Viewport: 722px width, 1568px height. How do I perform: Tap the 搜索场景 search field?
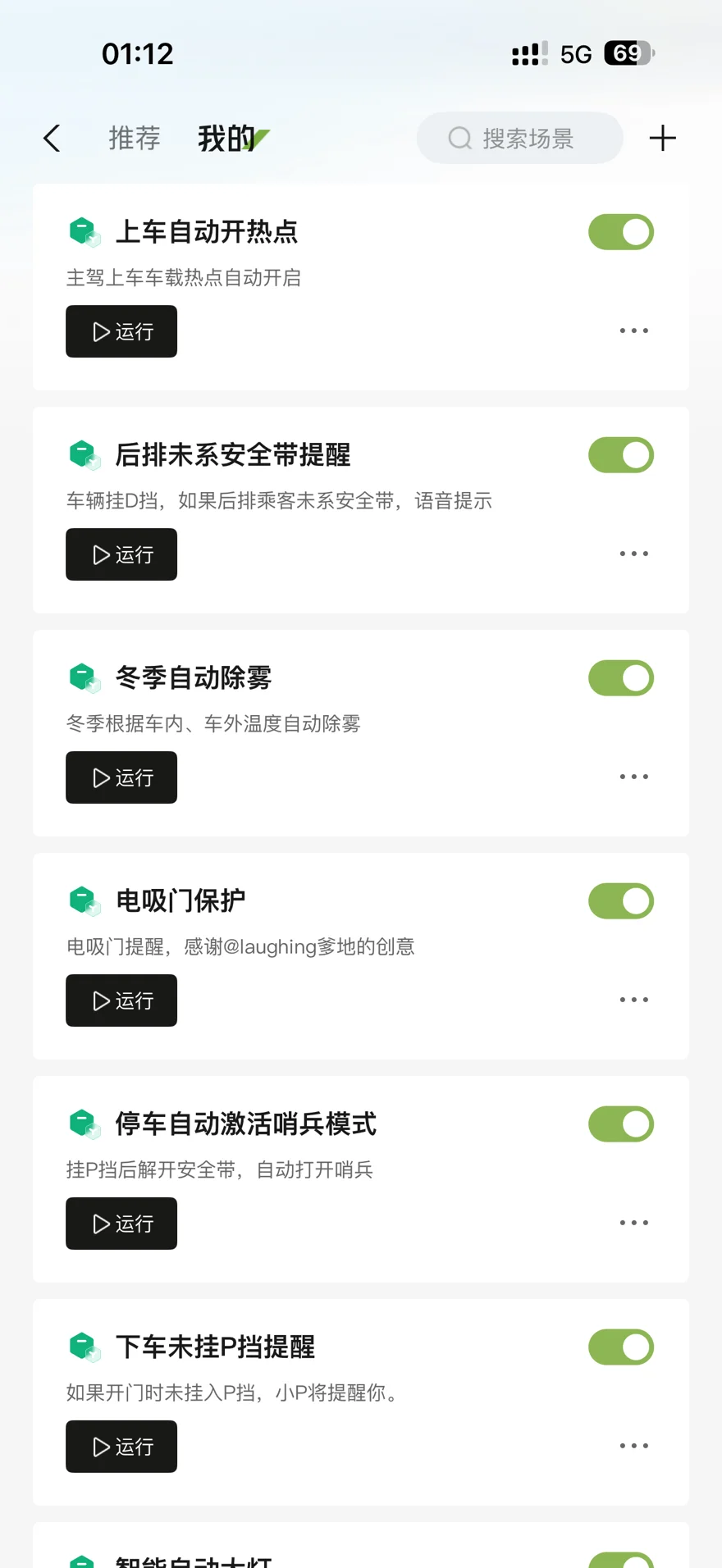pos(520,139)
